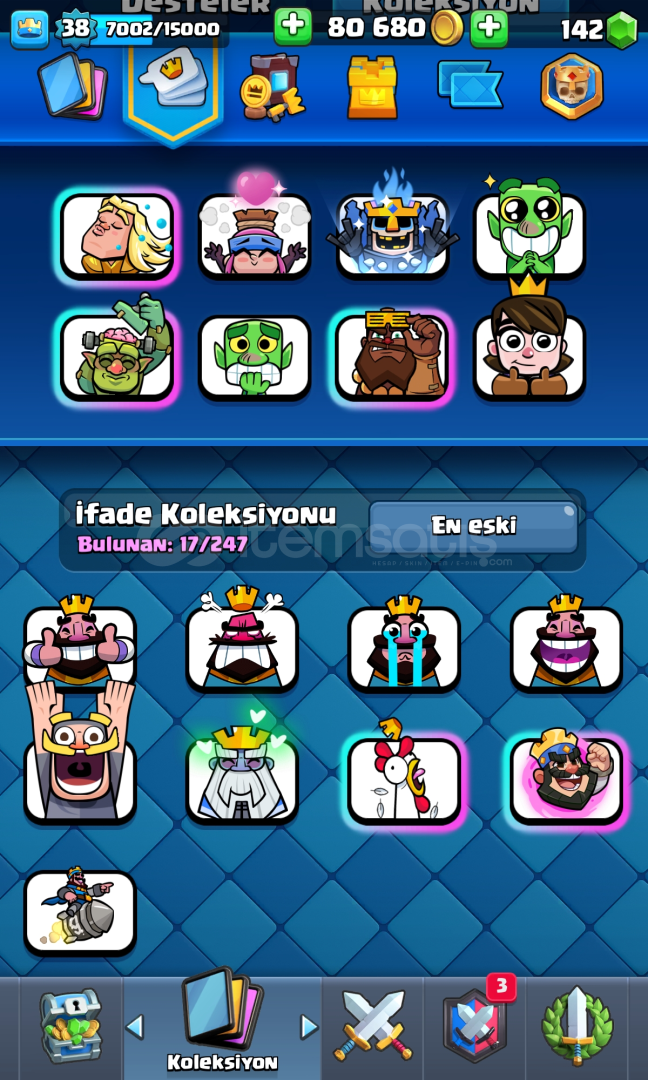Go to the battle crossed swords tab
Viewport: 648px width, 1080px height.
click(373, 1025)
